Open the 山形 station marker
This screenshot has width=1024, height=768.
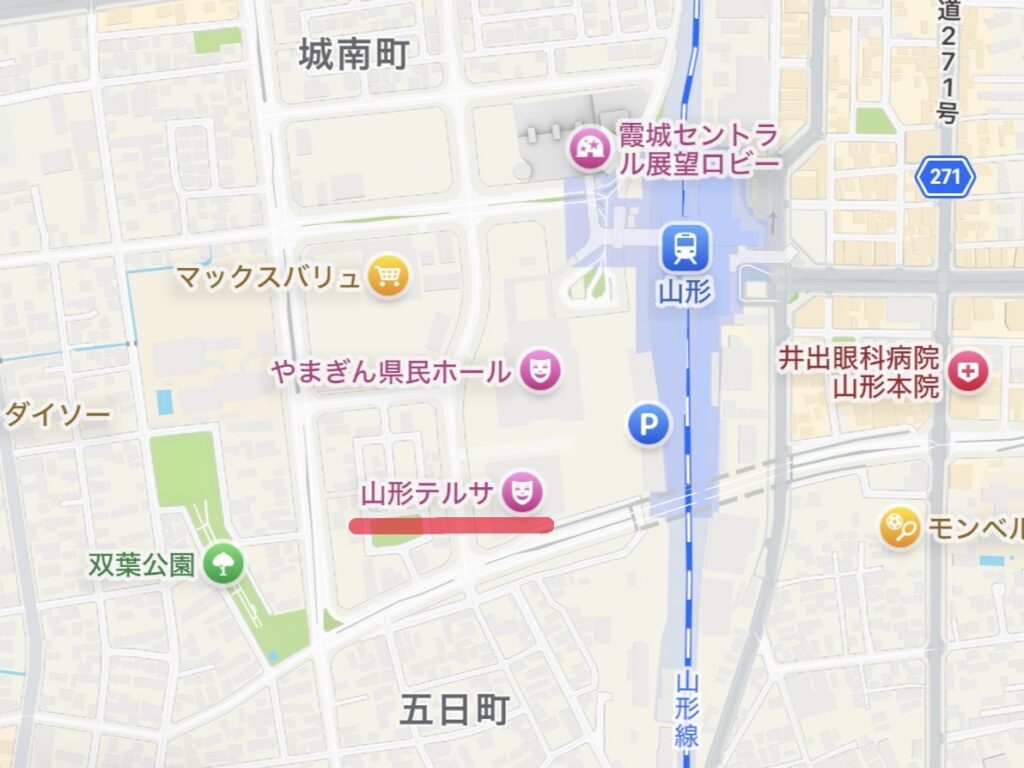click(x=688, y=246)
